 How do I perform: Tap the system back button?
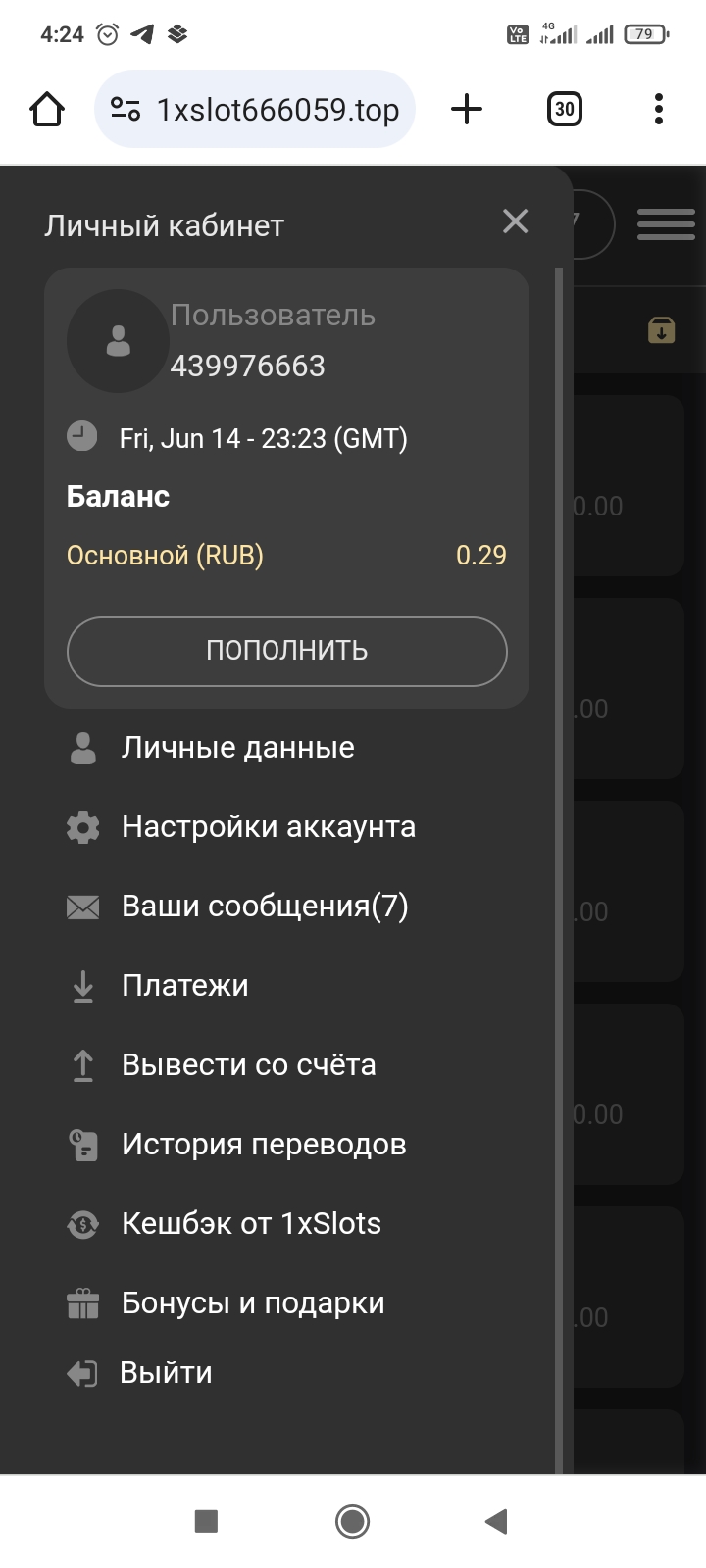pos(496,1521)
